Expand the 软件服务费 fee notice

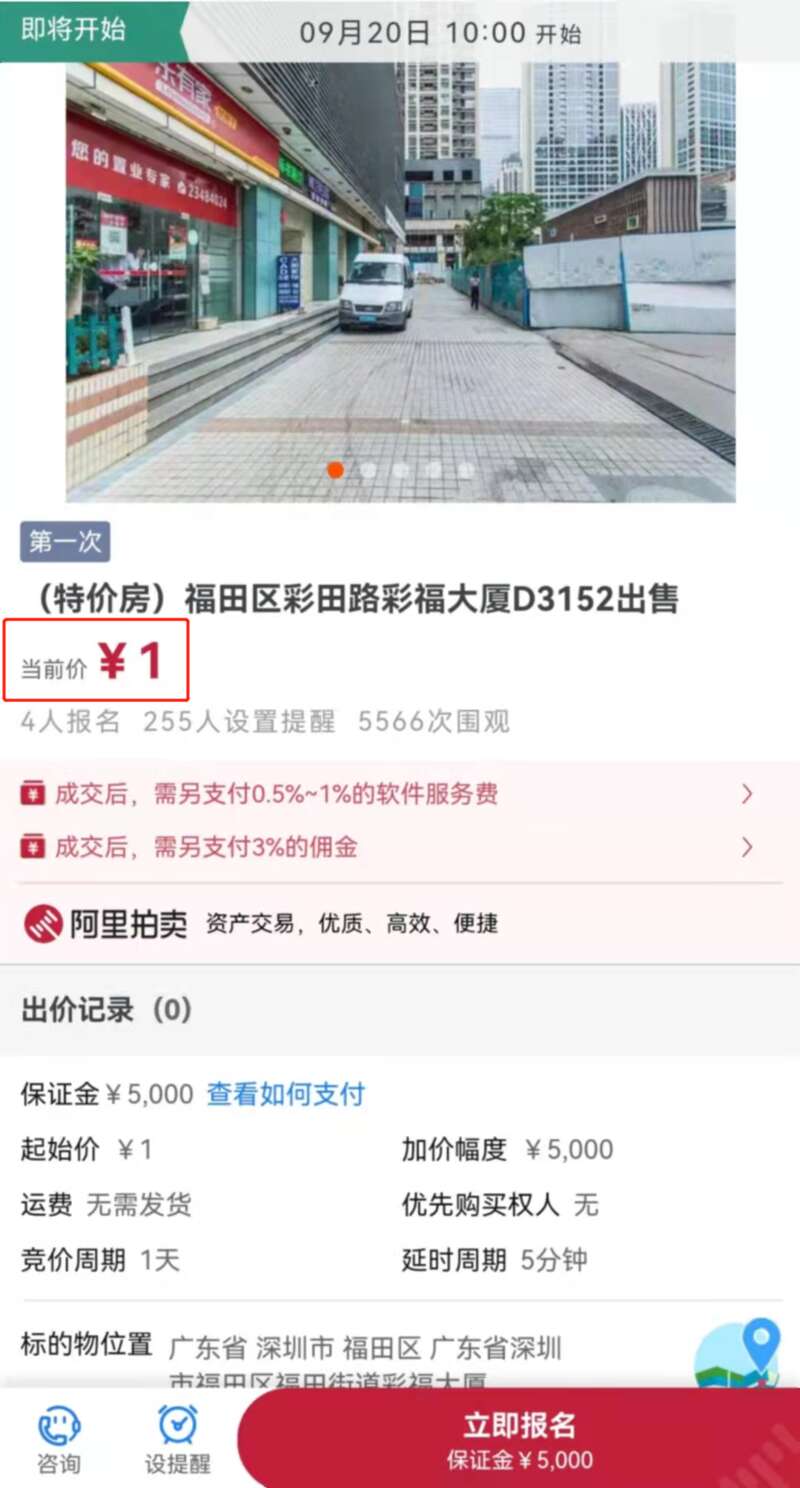400,794
